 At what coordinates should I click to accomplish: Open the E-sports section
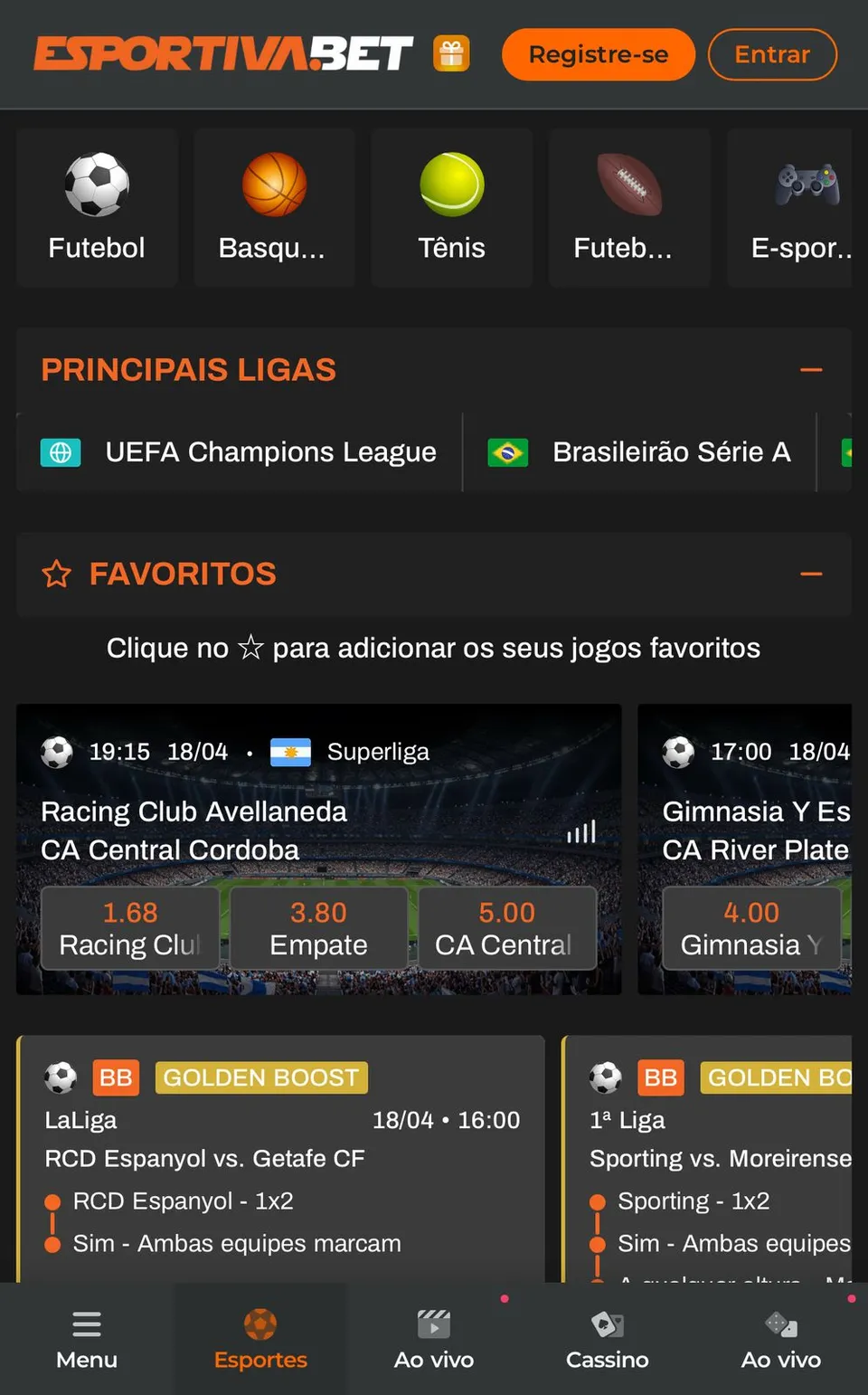[x=801, y=206]
